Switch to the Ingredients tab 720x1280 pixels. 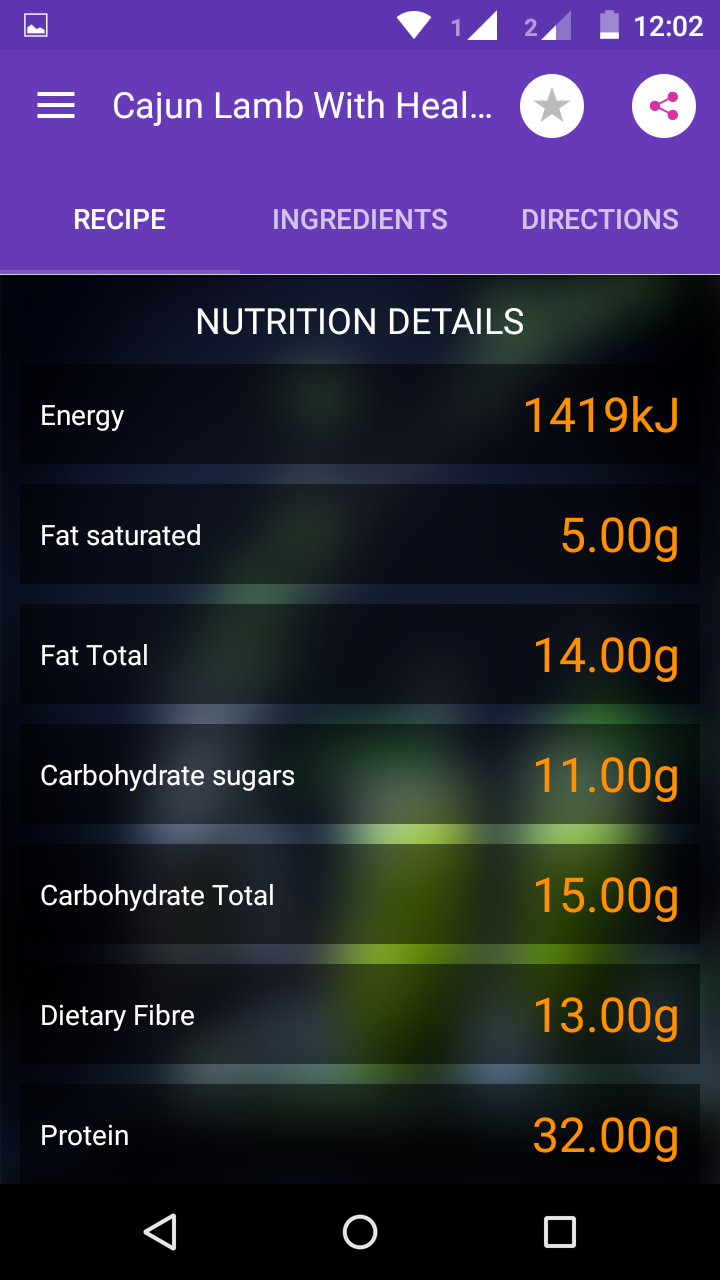pos(360,220)
